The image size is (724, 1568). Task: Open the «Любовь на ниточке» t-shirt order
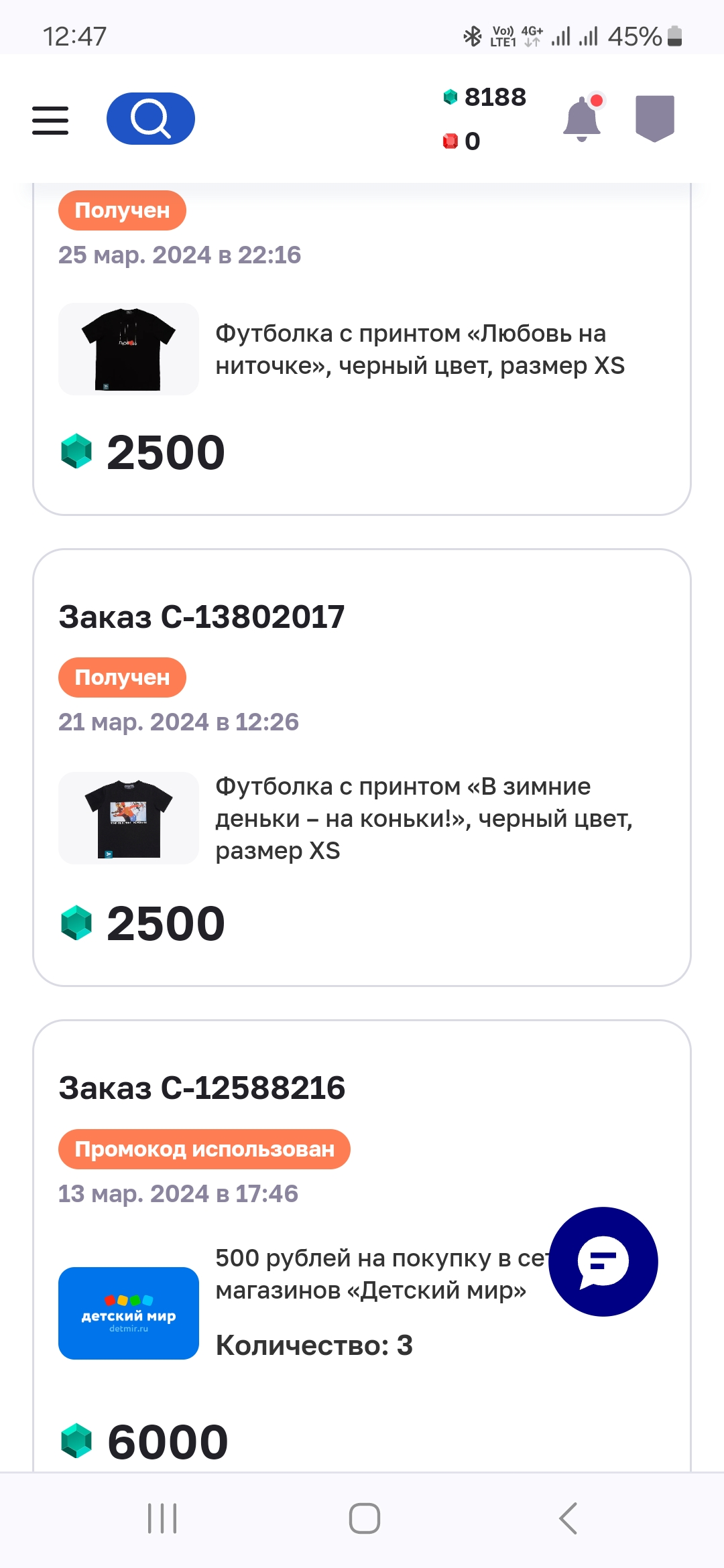pyautogui.click(x=362, y=348)
